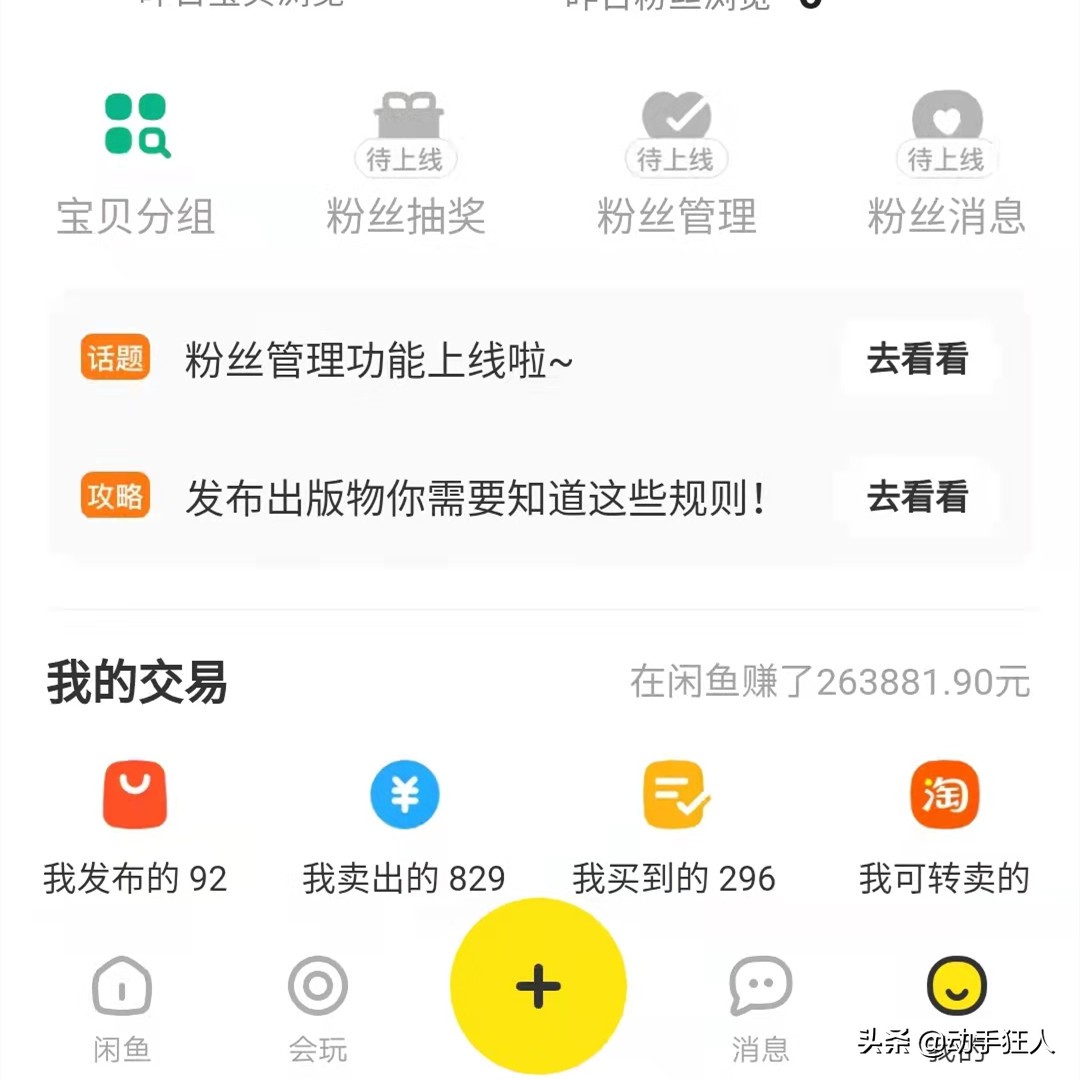Switch to the 消息 messages tab
This screenshot has width=1080, height=1080.
tap(760, 1006)
